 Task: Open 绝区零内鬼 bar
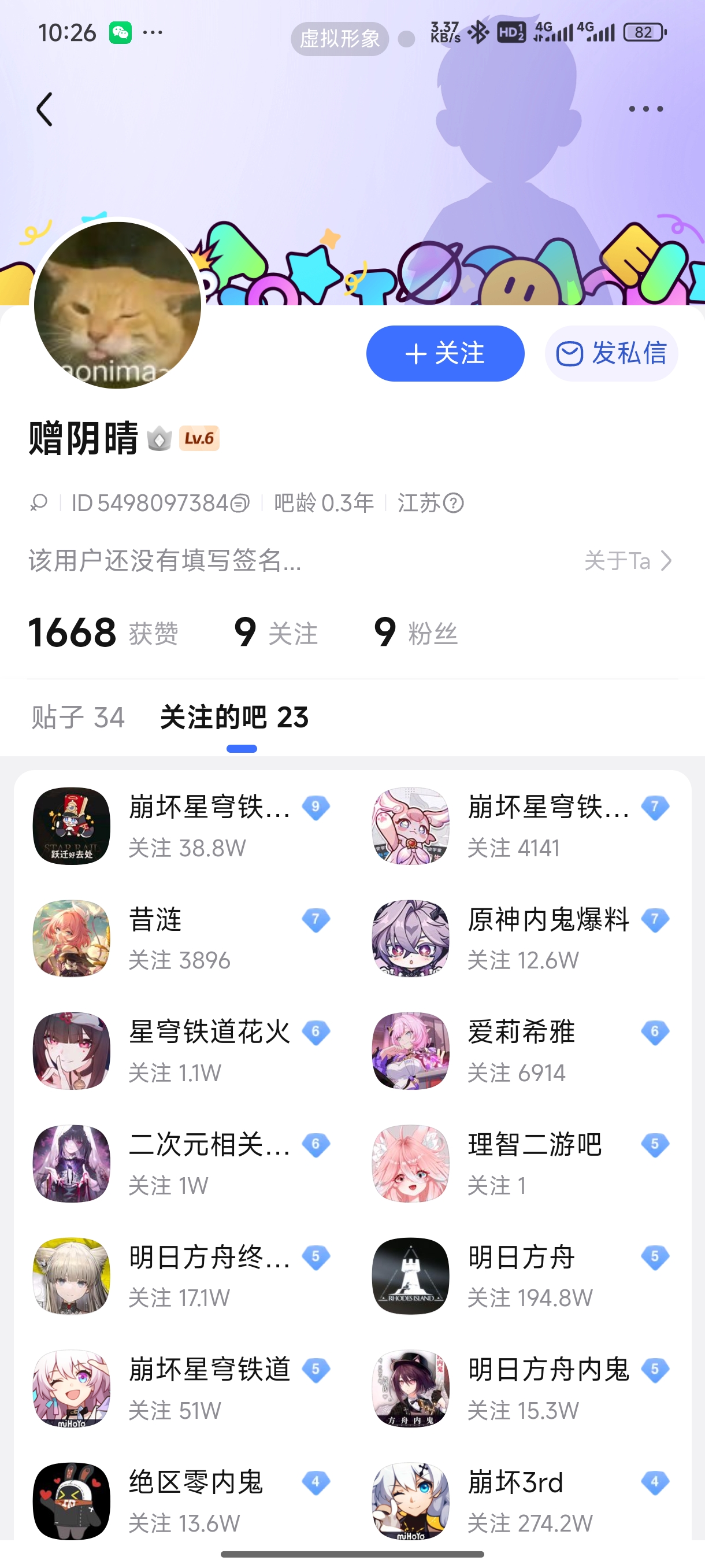pos(181,1501)
